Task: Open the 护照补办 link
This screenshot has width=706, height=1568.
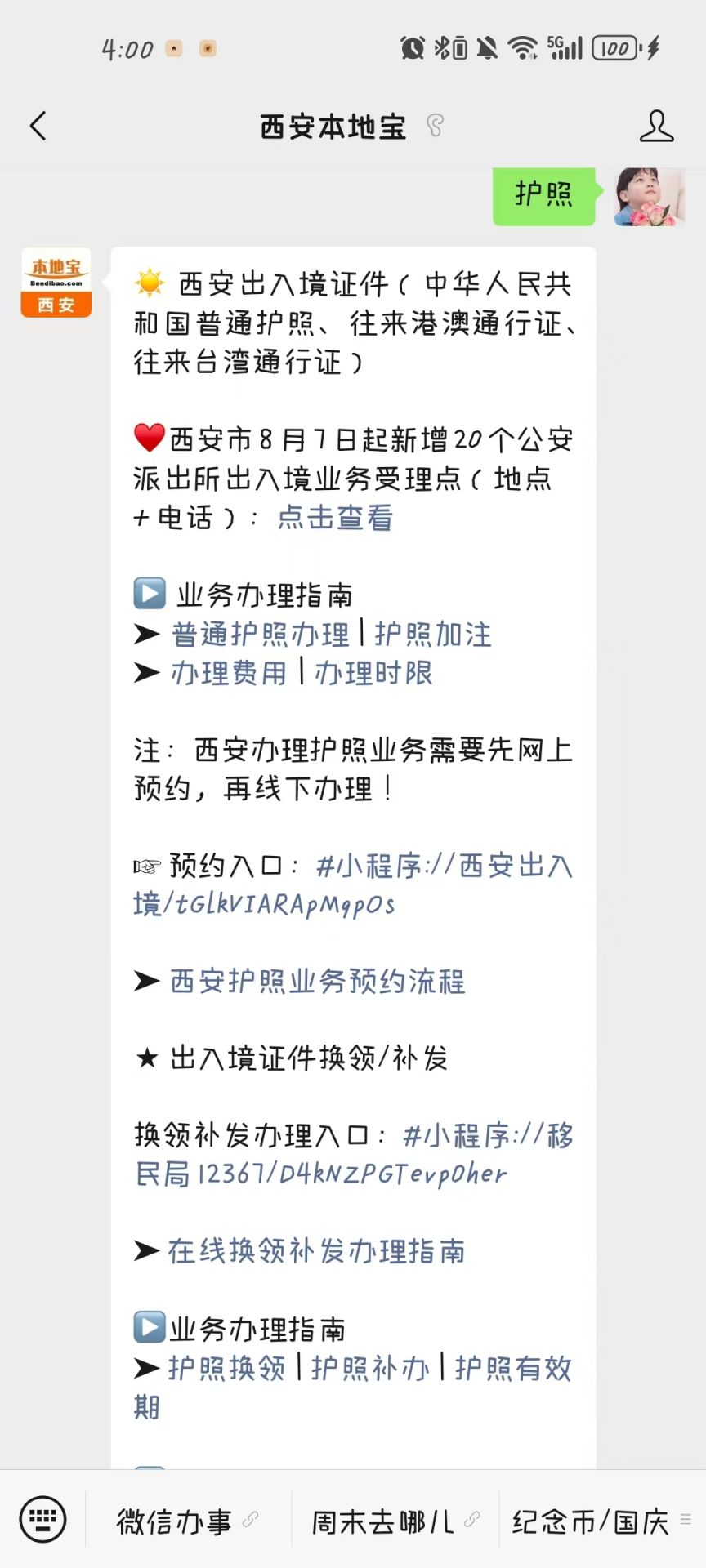Action: (369, 1369)
